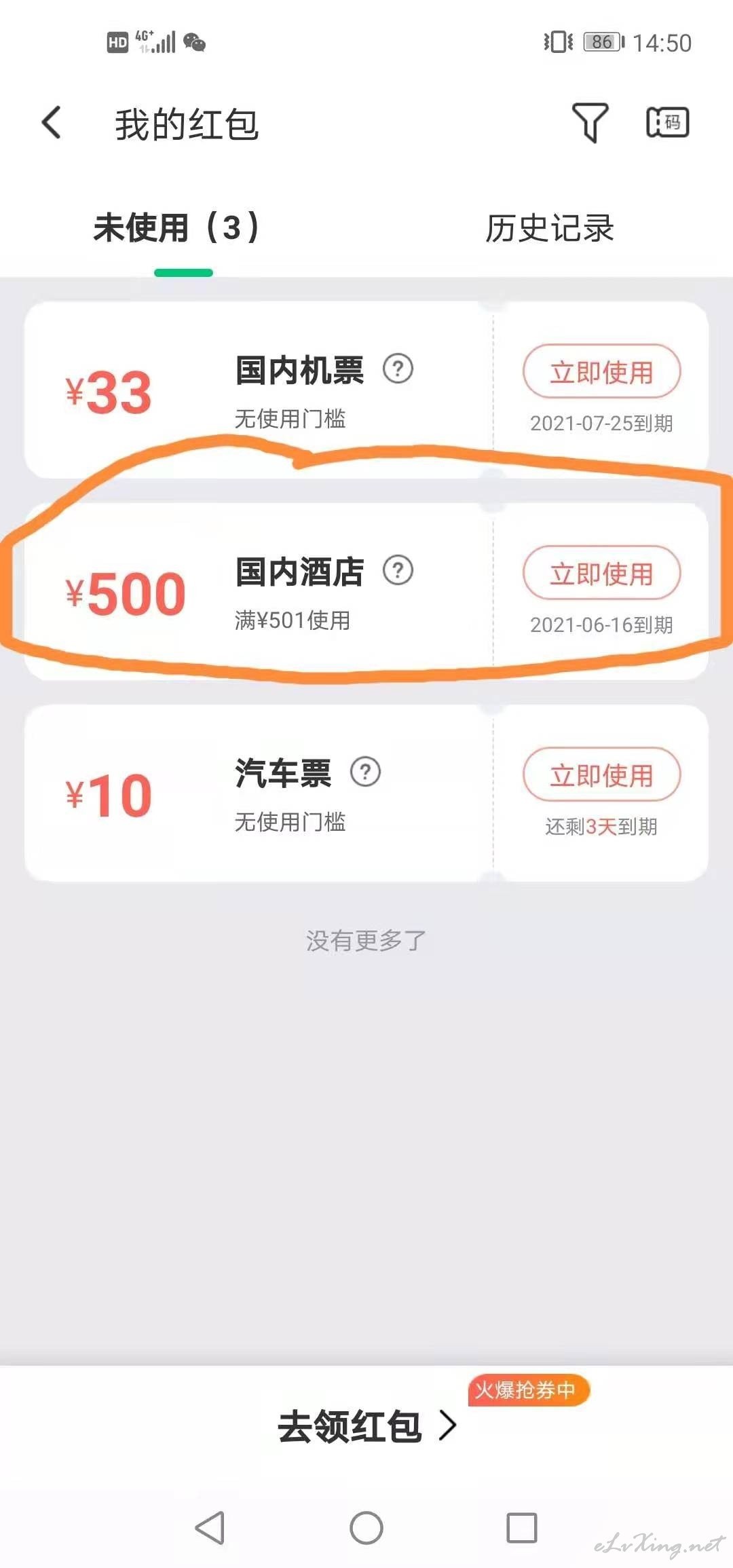Select the 未使用 tab
Image resolution: width=733 pixels, height=1568 pixels.
point(178,228)
